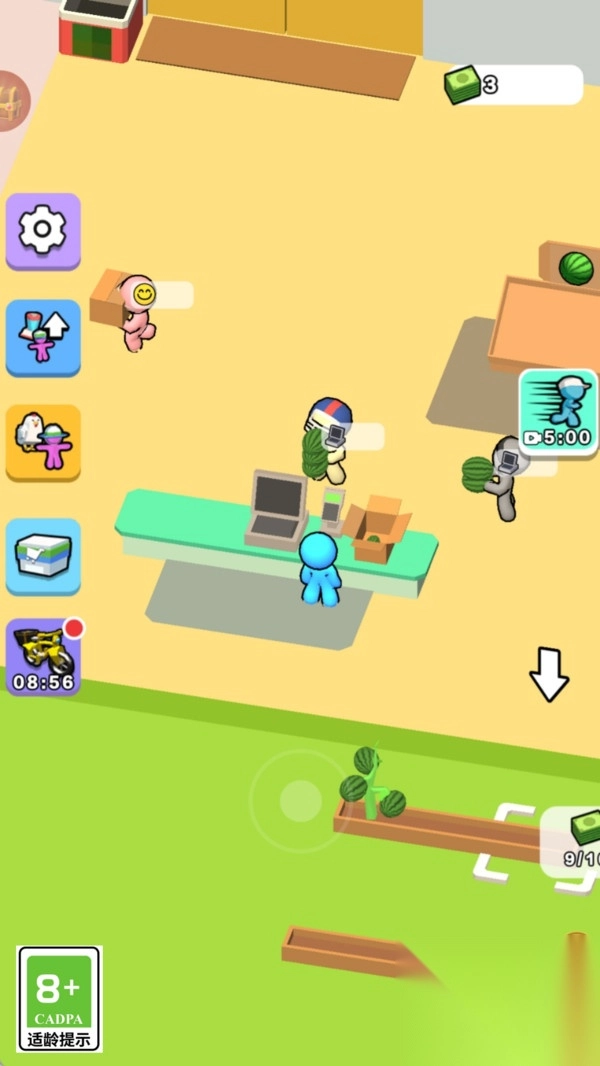This screenshot has width=600, height=1066.
Task: Tap the CADPA 8+ age rating badge
Action: point(60,998)
